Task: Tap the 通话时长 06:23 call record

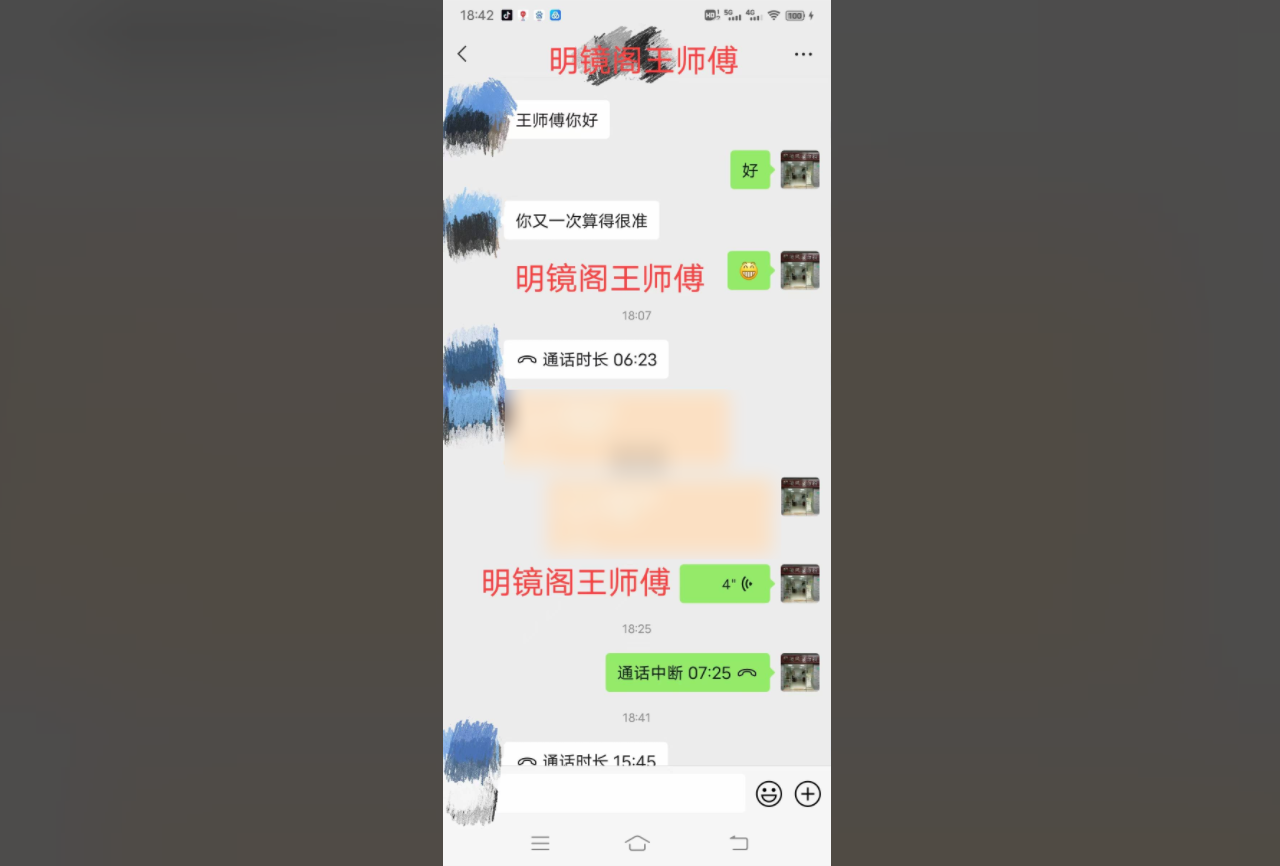Action: pos(586,360)
